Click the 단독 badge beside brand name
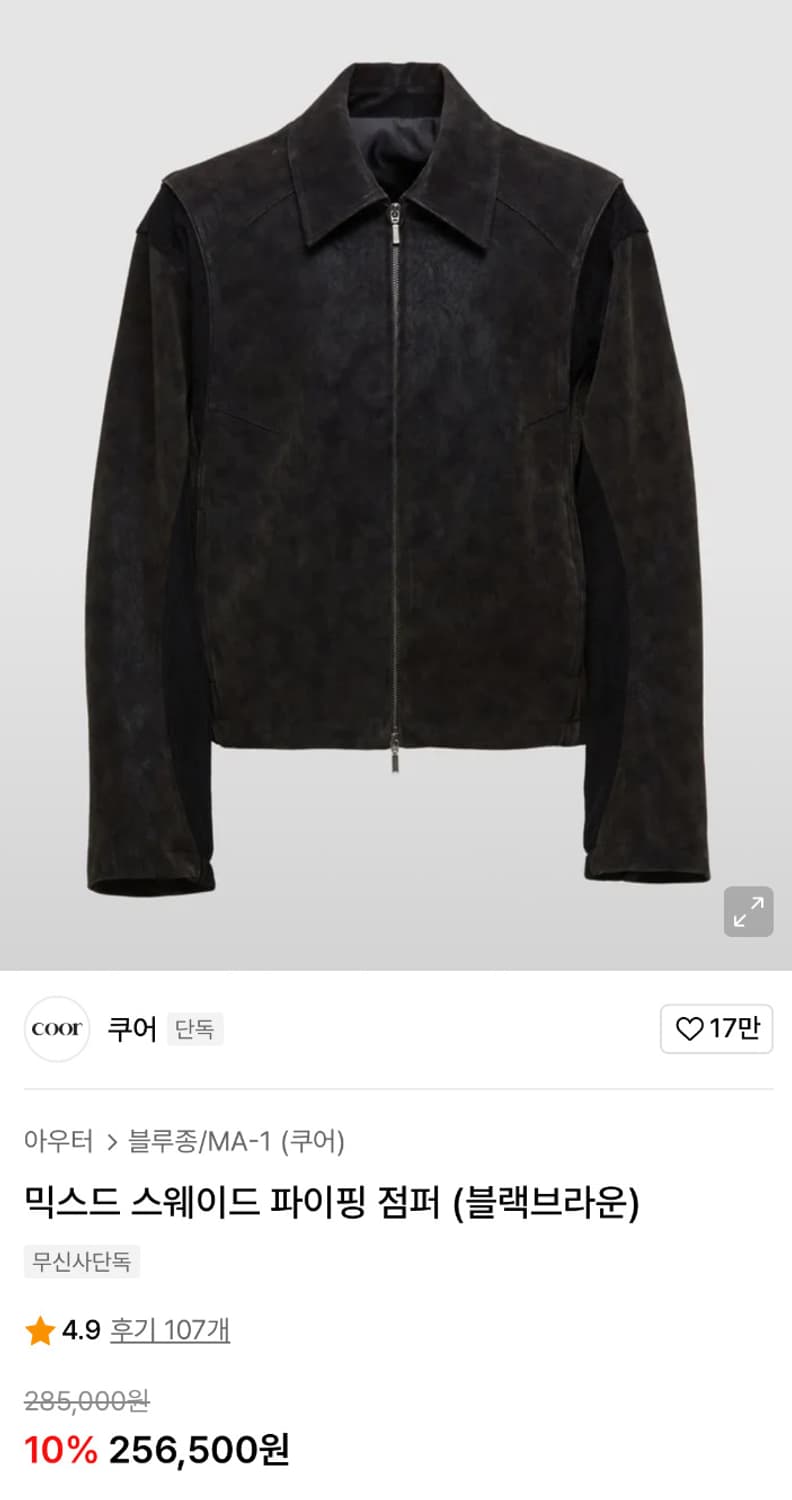This screenshot has width=792, height=1500. [196, 1029]
